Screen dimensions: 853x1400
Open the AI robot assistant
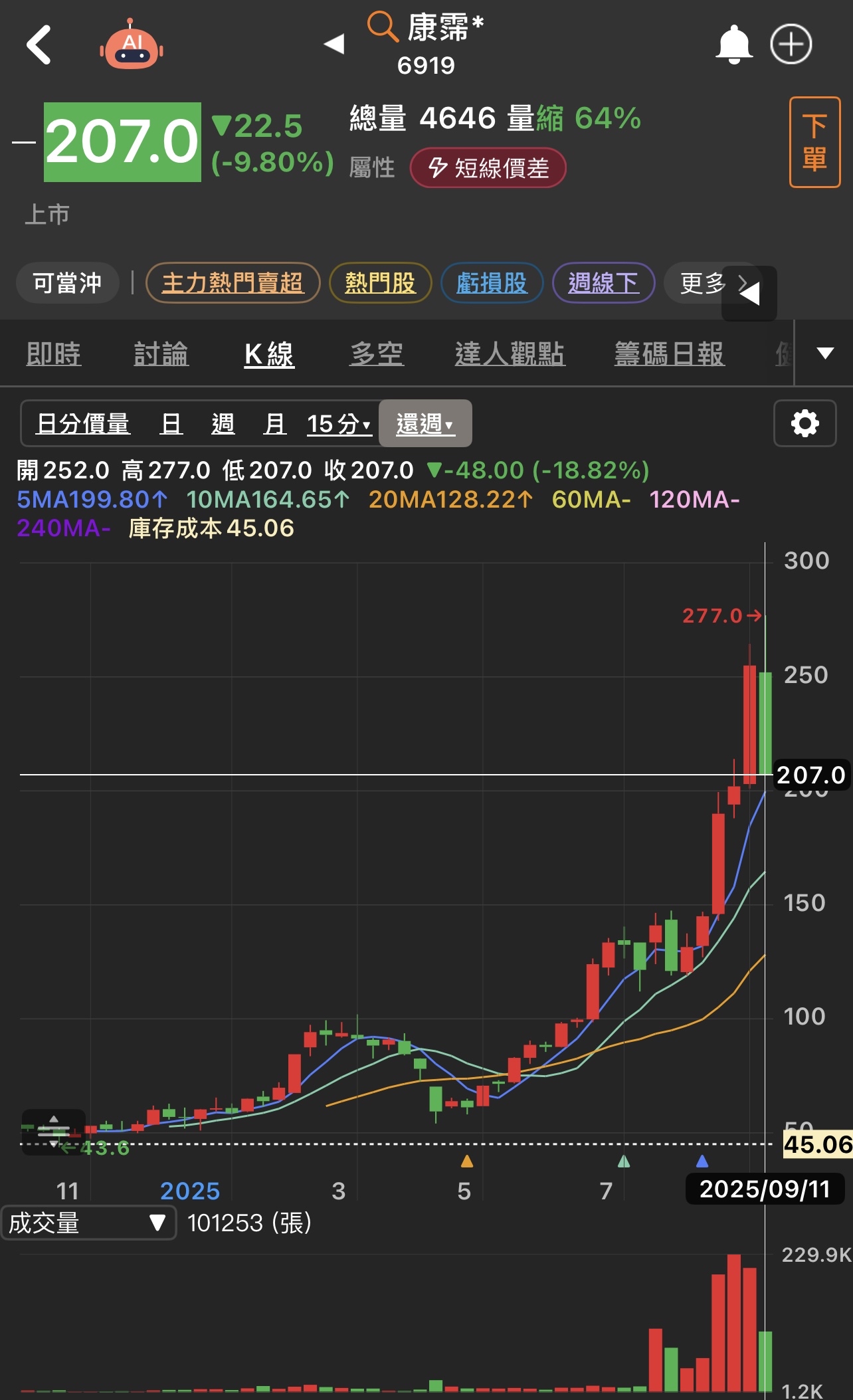click(x=132, y=45)
